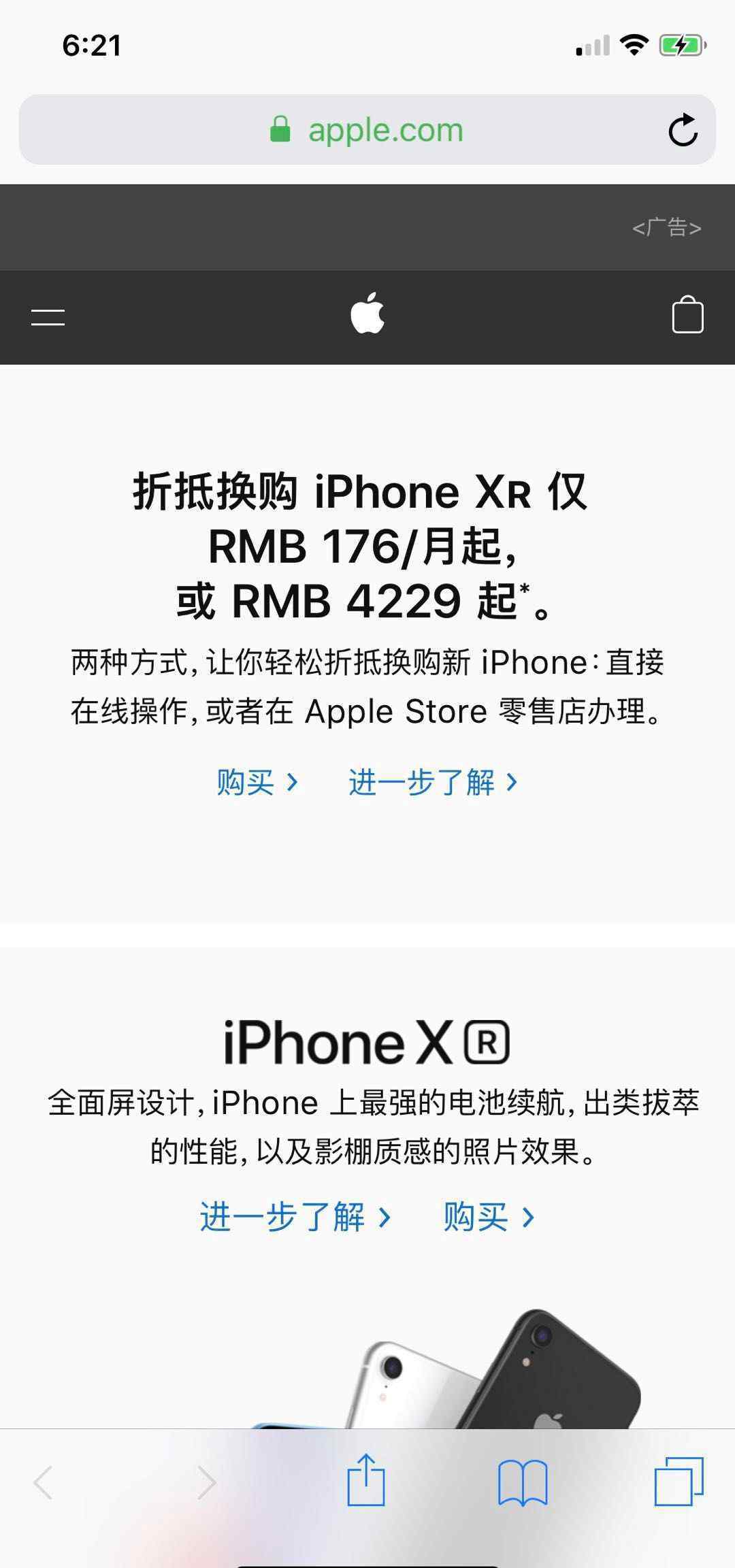Open Safari share sheet
Screen dimensions: 735x1568
pyautogui.click(x=366, y=1480)
